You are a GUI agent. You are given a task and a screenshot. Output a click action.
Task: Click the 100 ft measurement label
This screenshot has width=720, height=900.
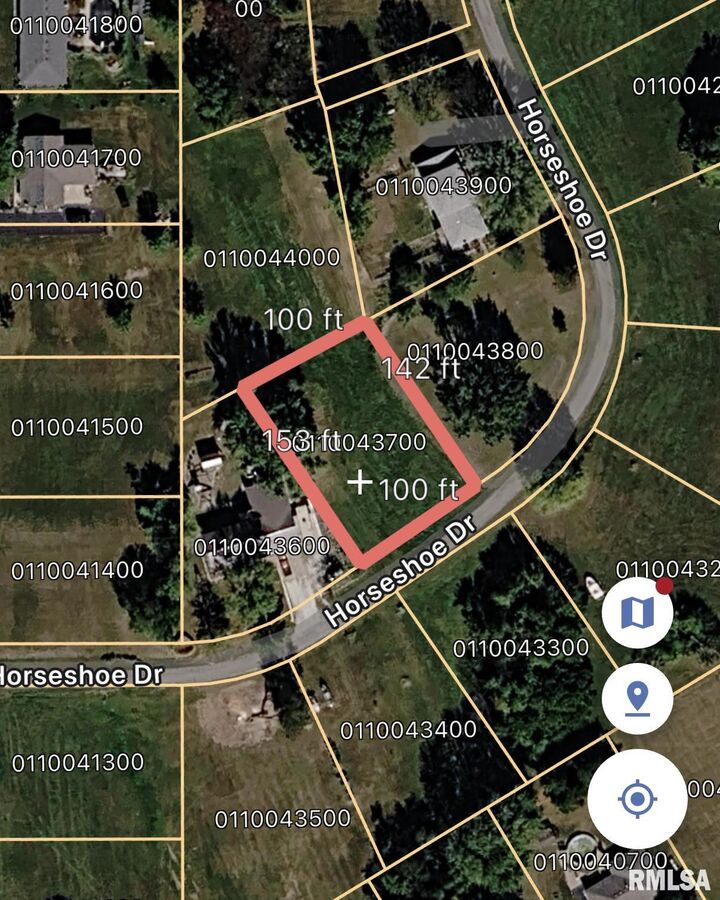tap(305, 320)
